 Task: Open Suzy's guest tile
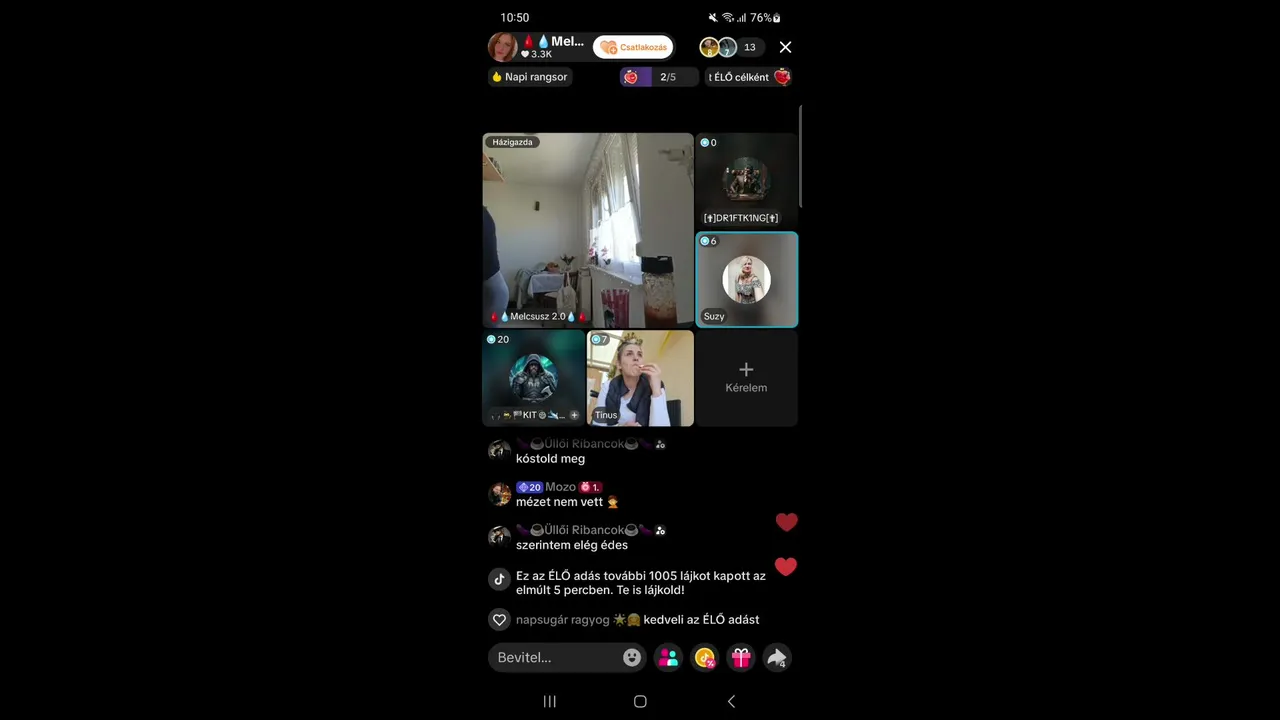click(746, 280)
